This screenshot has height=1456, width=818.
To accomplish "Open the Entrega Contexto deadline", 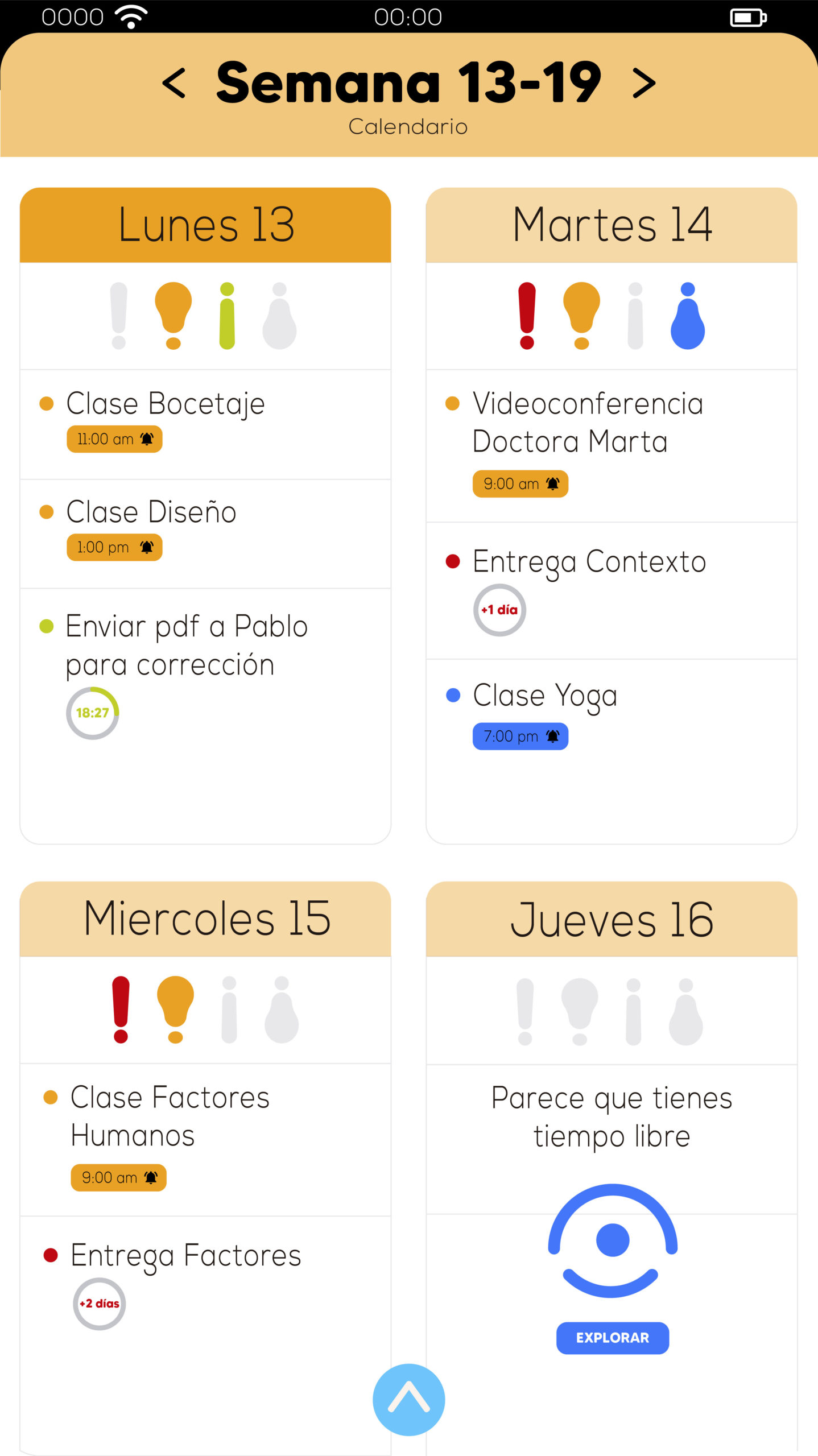I will (589, 562).
